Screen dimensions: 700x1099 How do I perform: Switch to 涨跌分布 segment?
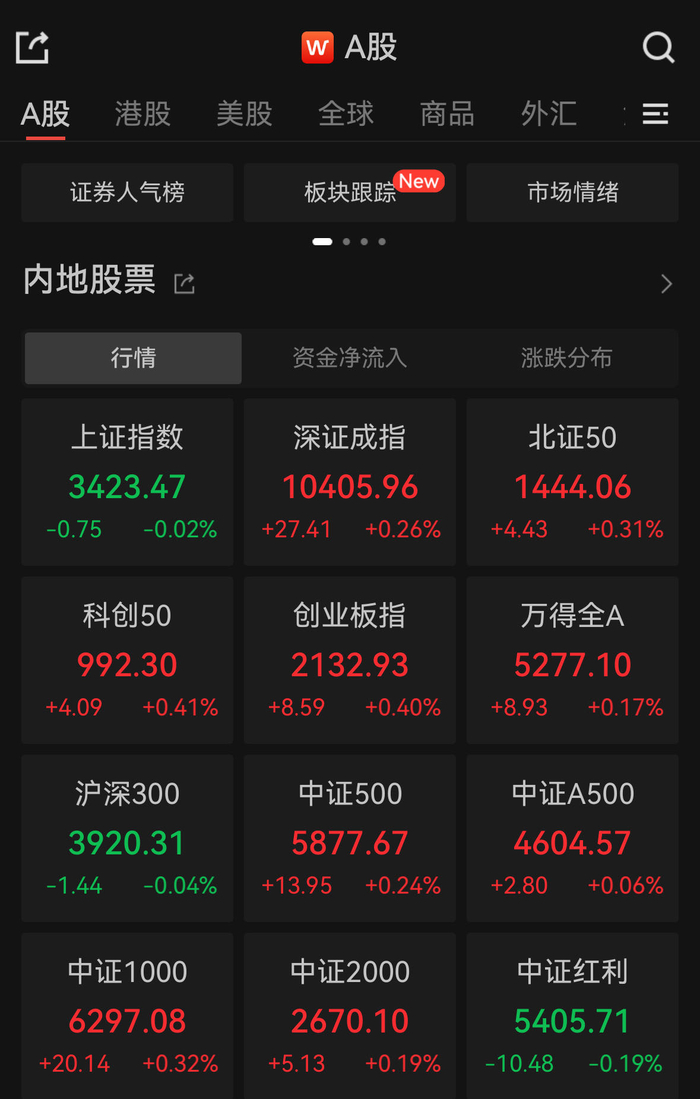pyautogui.click(x=566, y=358)
